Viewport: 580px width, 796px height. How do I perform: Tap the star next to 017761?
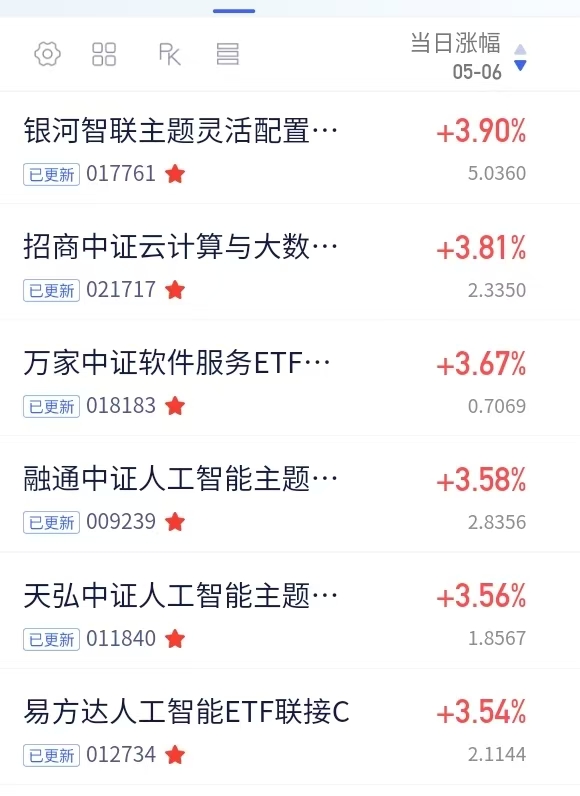click(x=175, y=174)
